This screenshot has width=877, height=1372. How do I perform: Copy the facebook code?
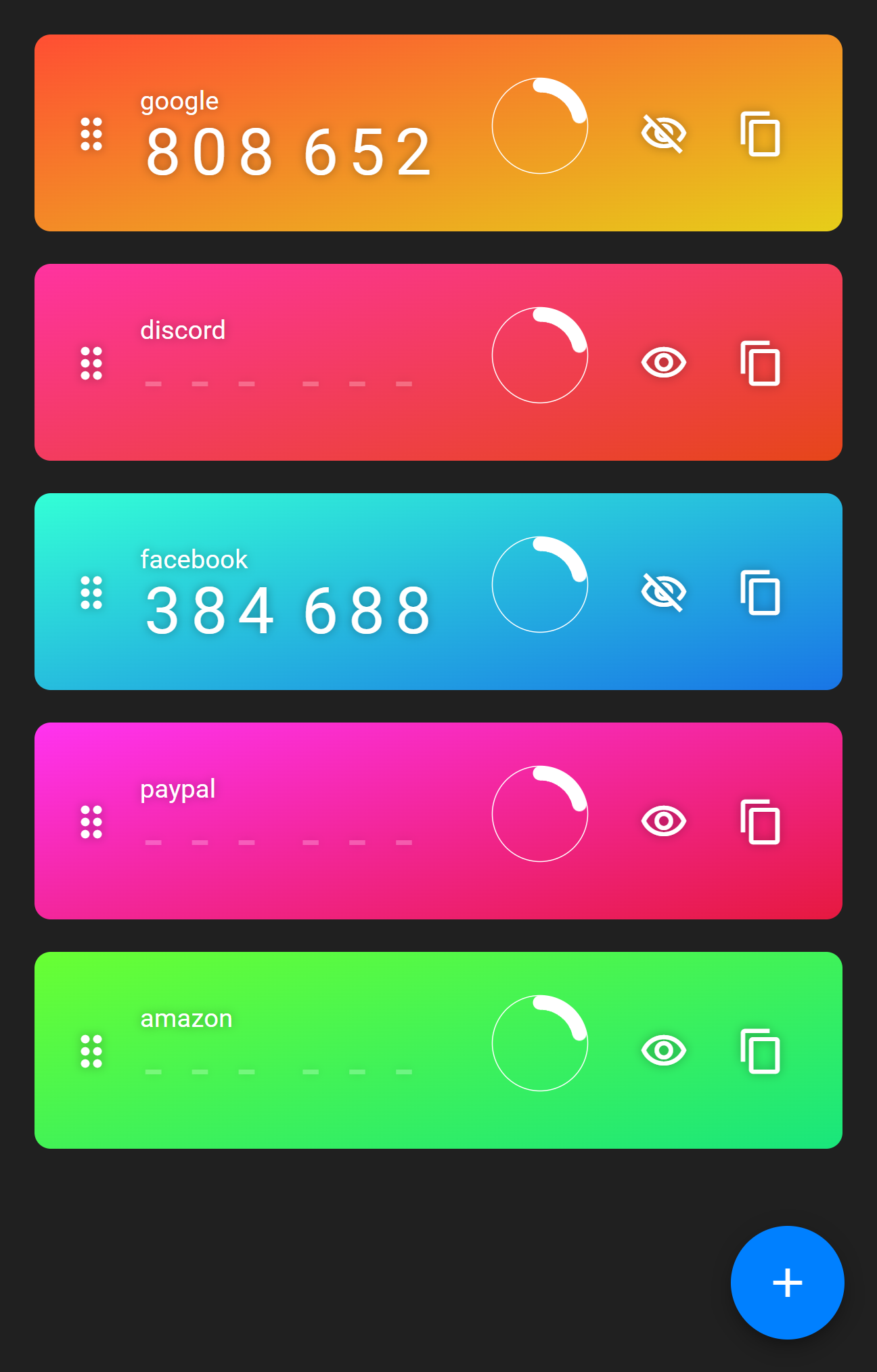tap(760, 593)
